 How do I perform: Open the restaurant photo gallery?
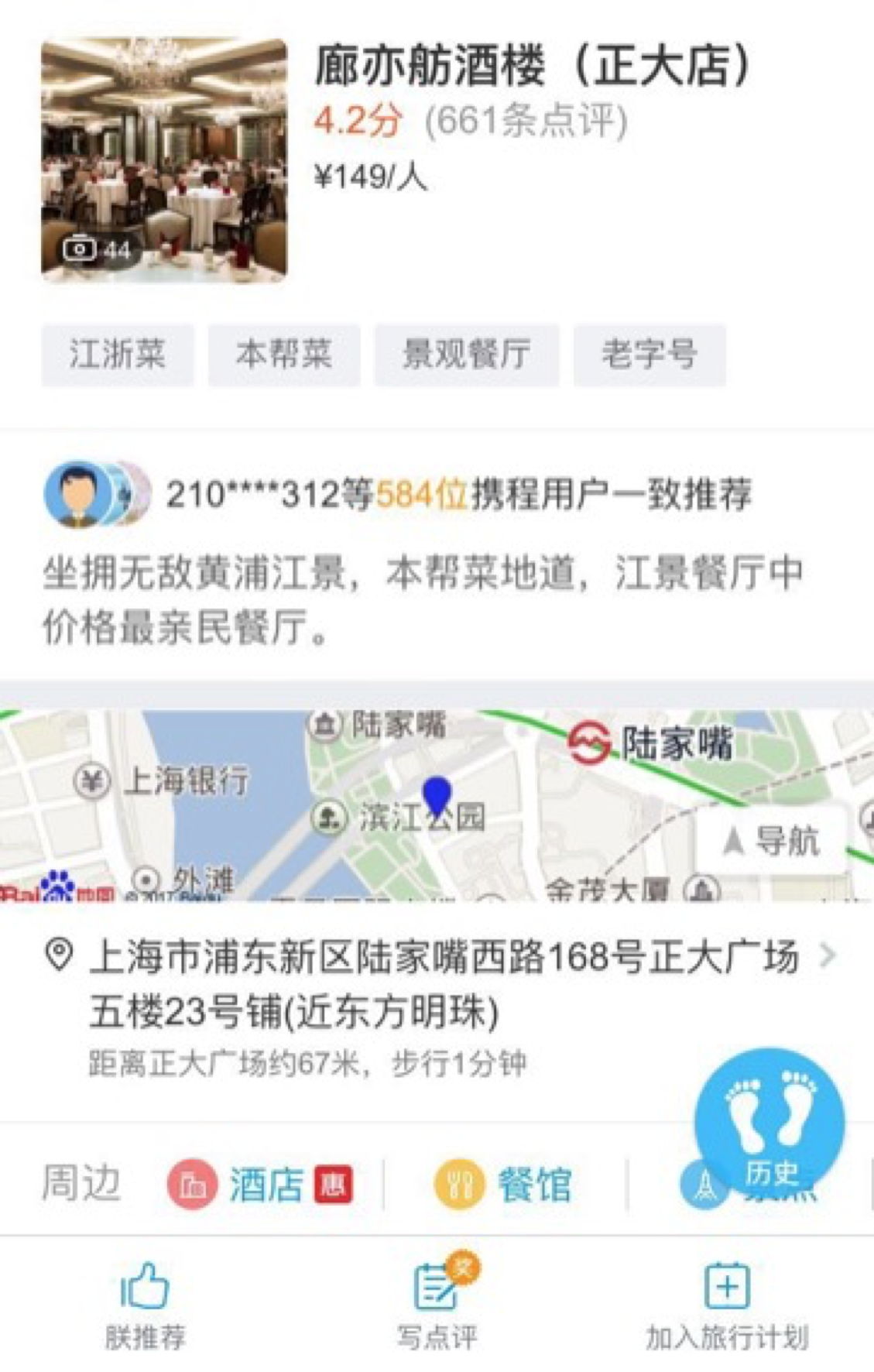164,160
